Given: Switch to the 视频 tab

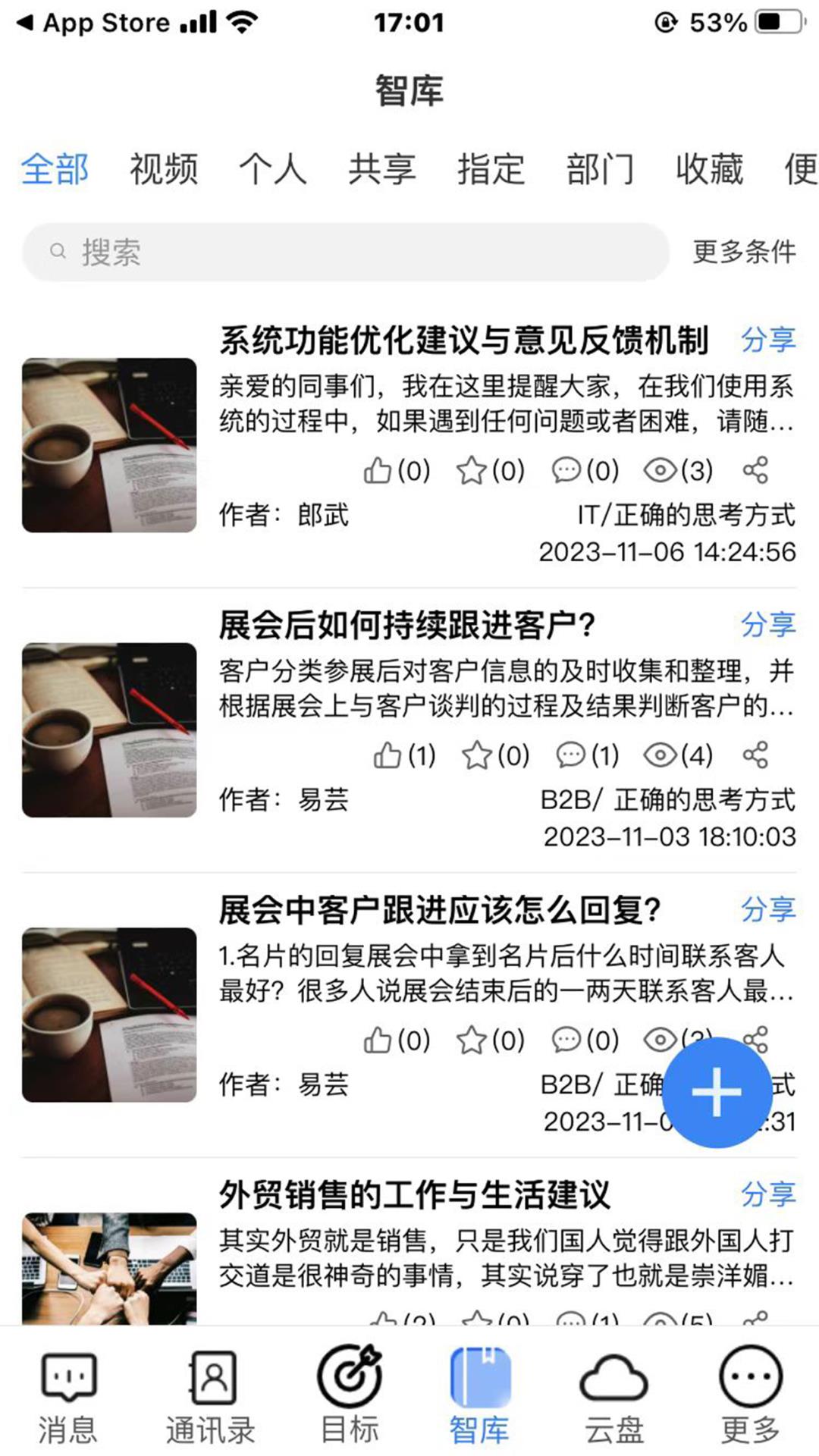Looking at the screenshot, I should point(164,168).
